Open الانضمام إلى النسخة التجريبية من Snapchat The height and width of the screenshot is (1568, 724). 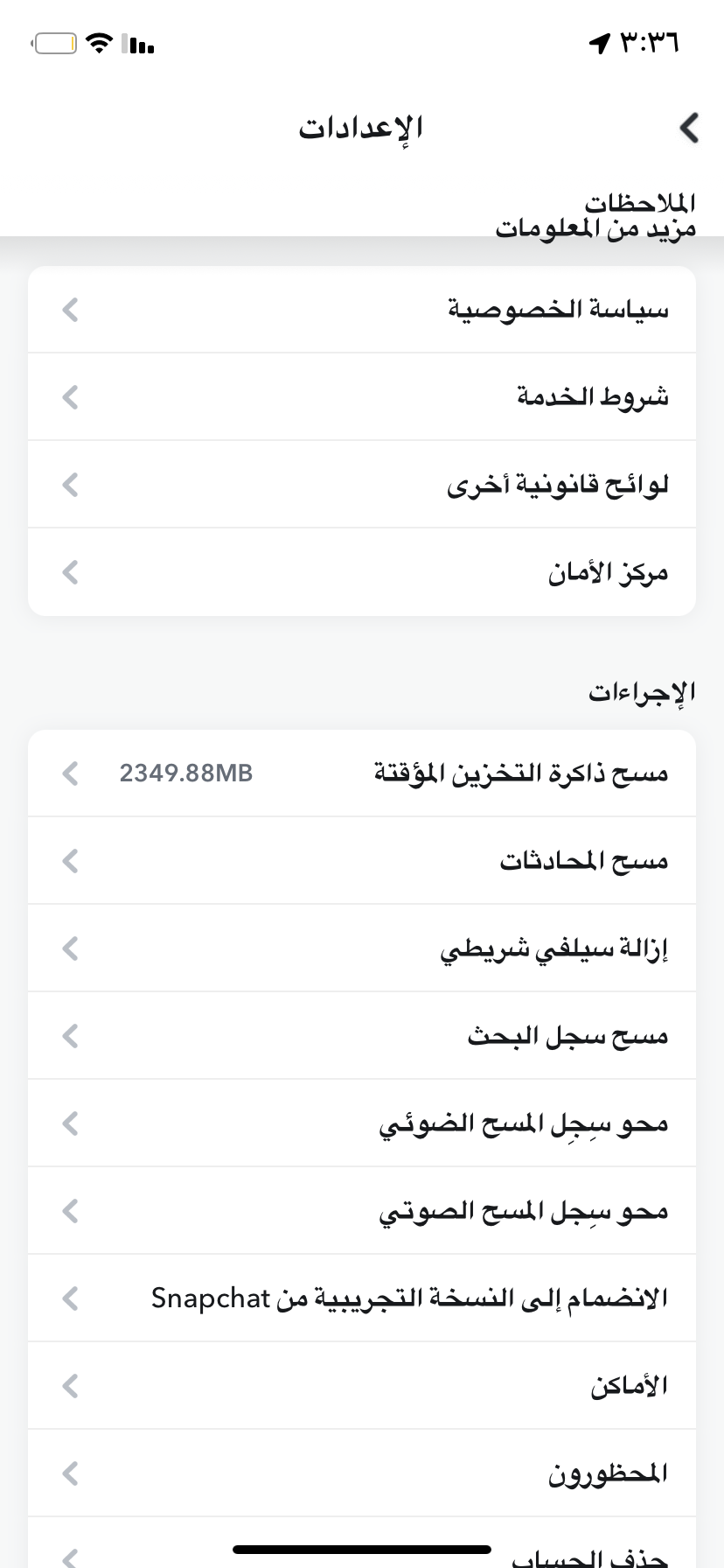tap(362, 1298)
